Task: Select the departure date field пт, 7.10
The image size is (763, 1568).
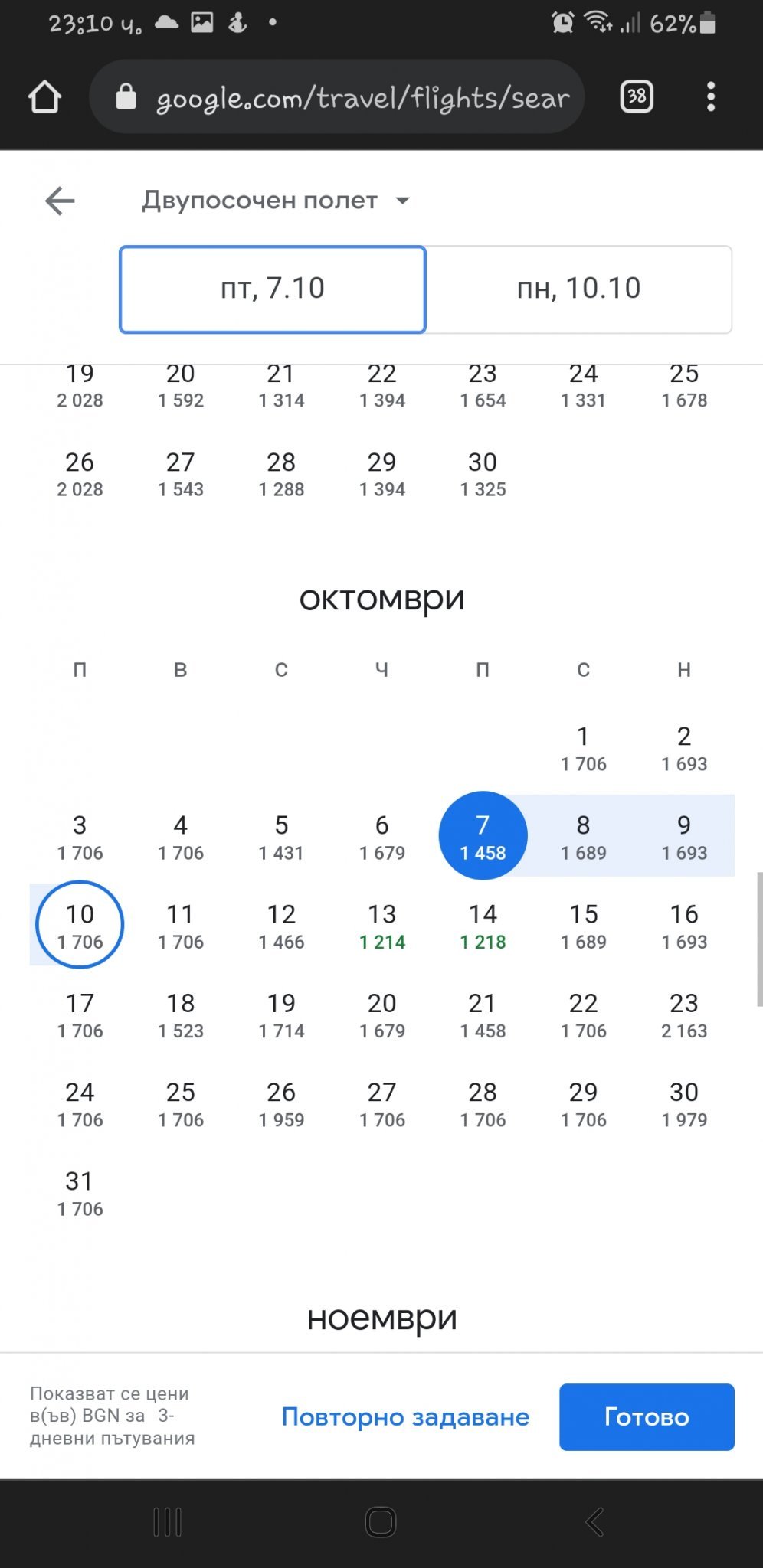Action: [x=273, y=289]
